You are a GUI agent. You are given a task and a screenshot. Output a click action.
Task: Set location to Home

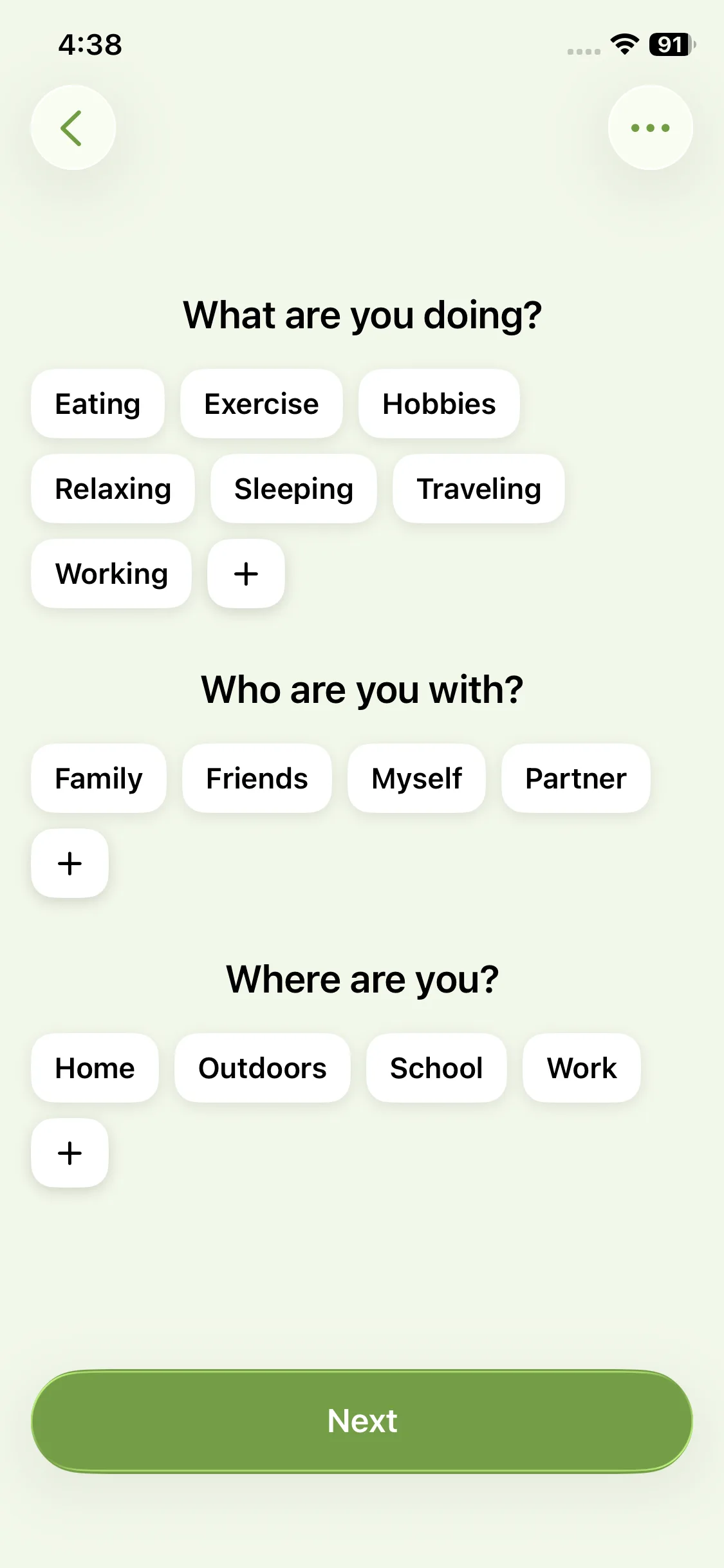(x=95, y=1068)
